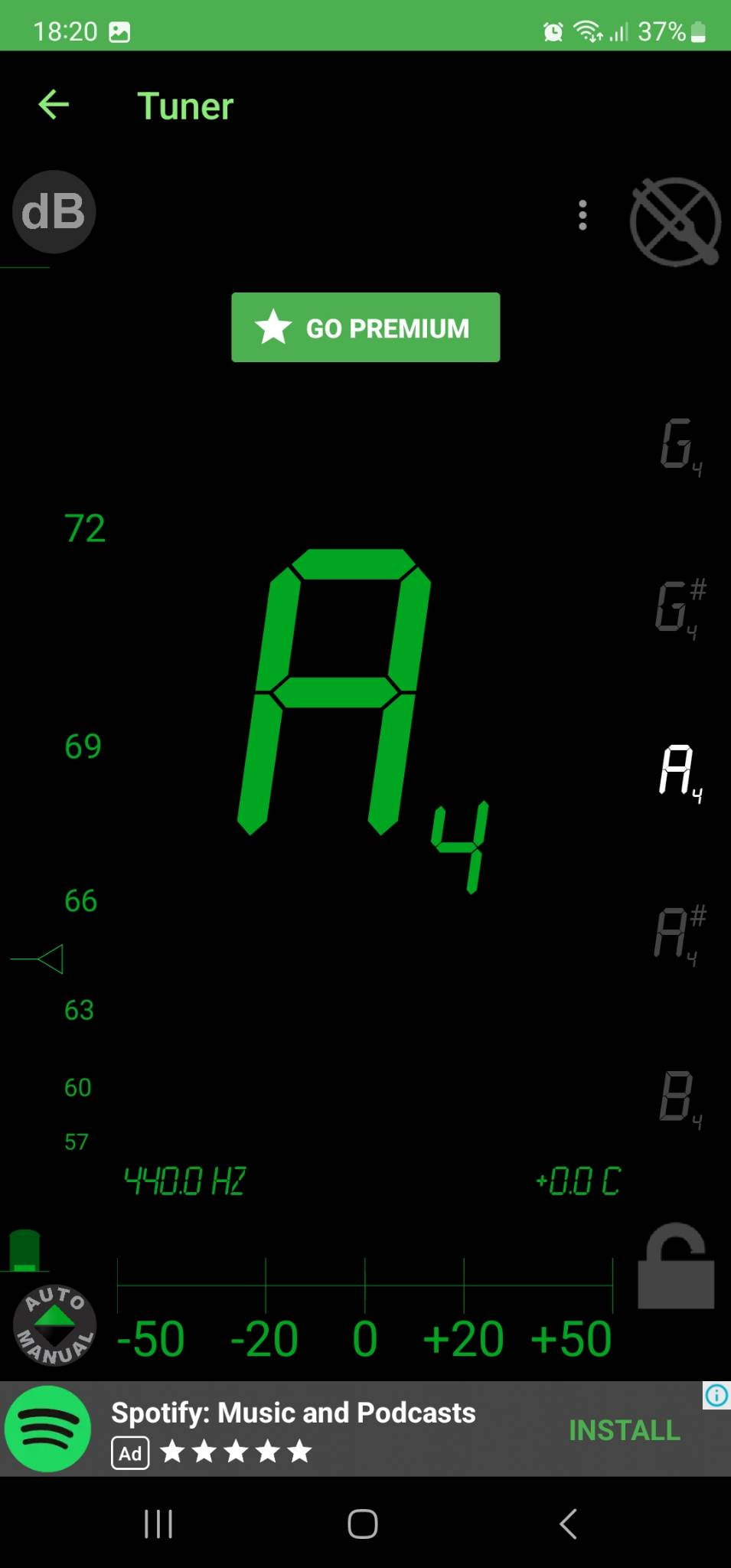Screen dimensions: 731x1568
Task: Tap the dB sound level button
Action: (x=54, y=212)
